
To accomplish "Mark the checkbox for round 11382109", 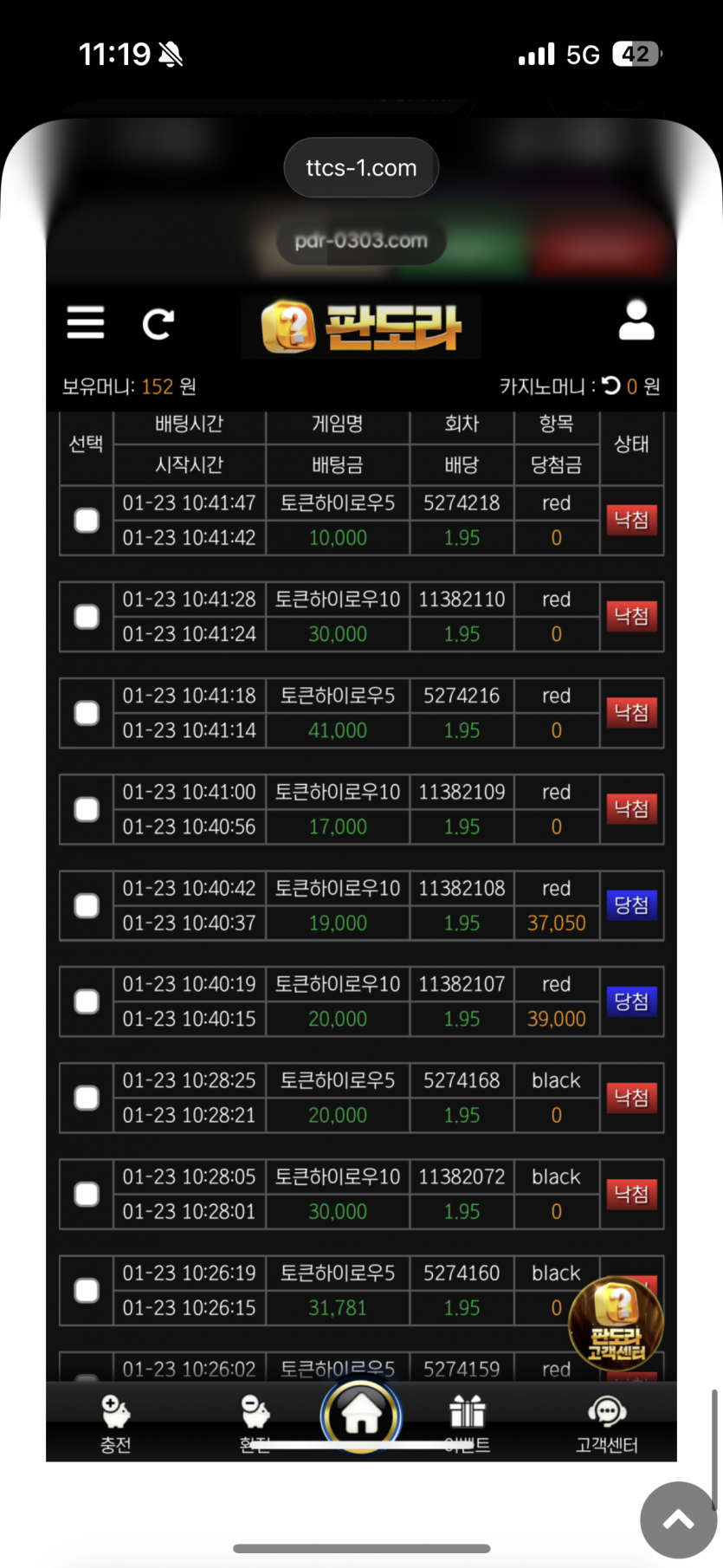I will [x=87, y=809].
